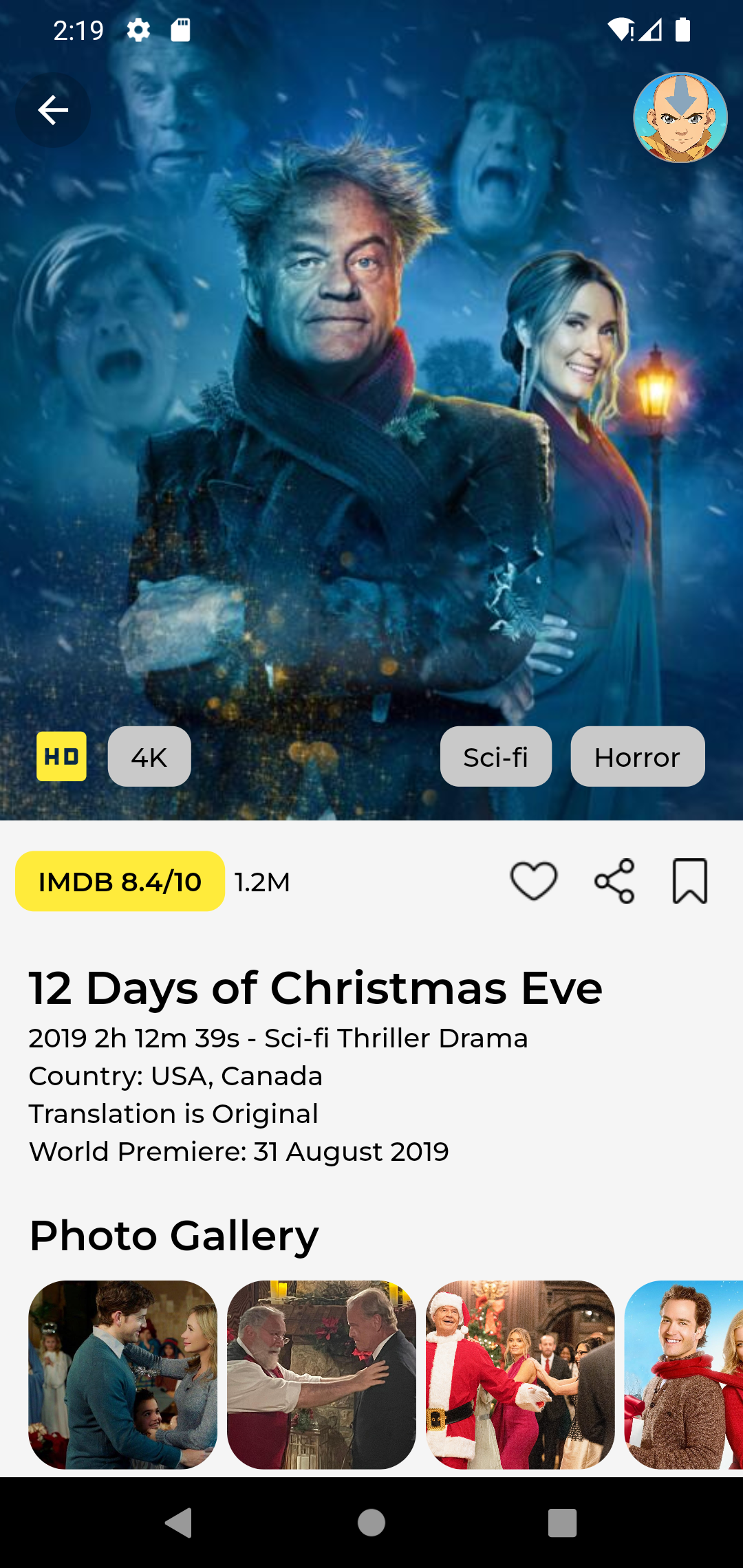Like this movie with the heart icon
Screen dimensions: 743x1568
534,881
